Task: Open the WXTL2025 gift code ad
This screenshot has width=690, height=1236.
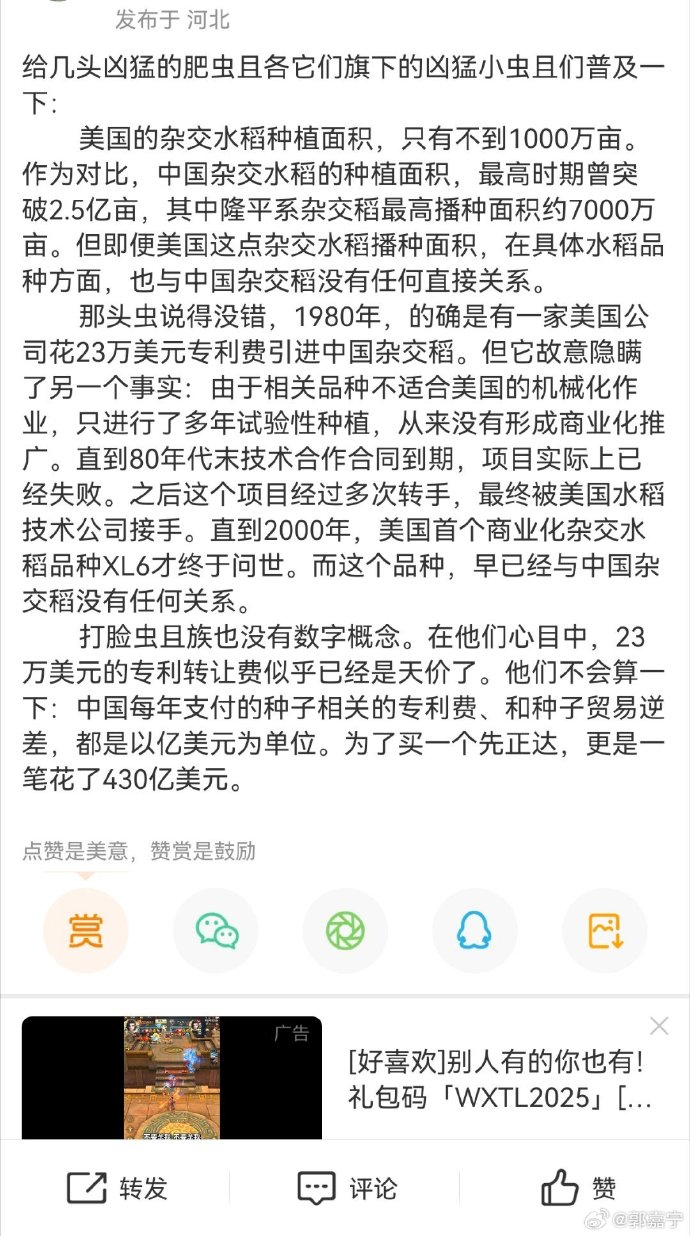Action: pos(500,1080)
